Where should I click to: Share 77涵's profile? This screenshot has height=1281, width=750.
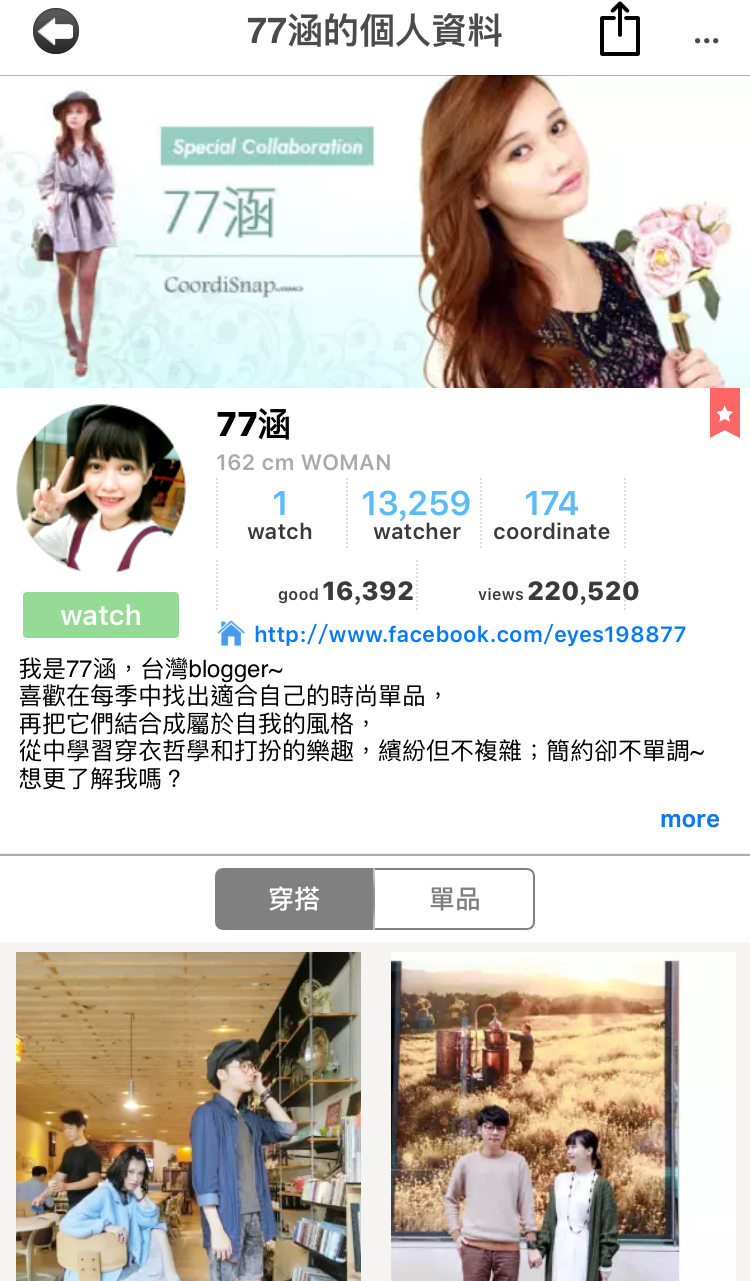(x=619, y=31)
